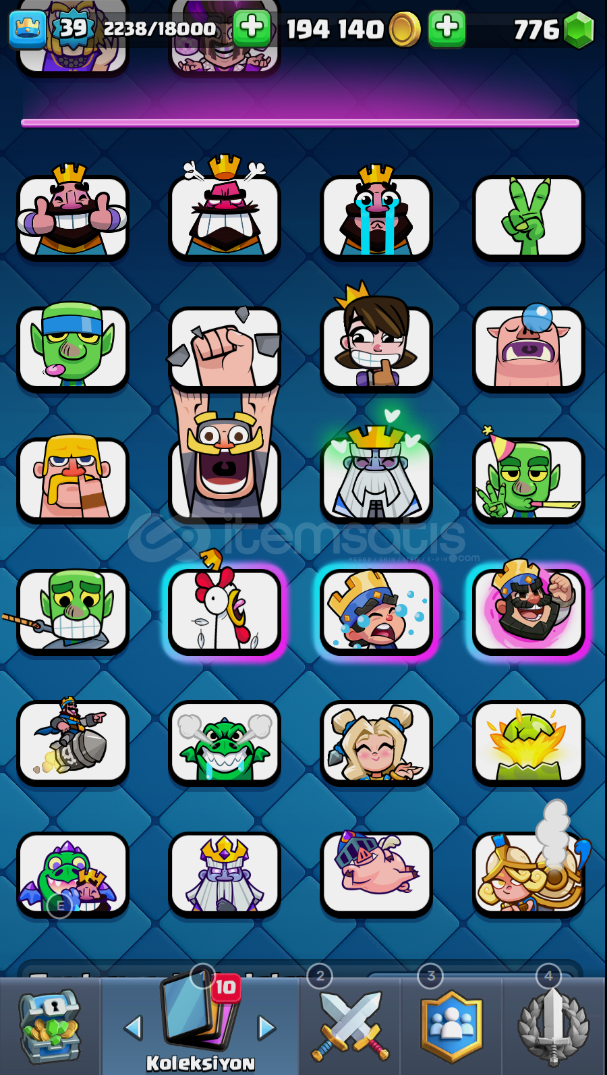Add experience using the plus button
The height and width of the screenshot is (1075, 607).
(251, 28)
